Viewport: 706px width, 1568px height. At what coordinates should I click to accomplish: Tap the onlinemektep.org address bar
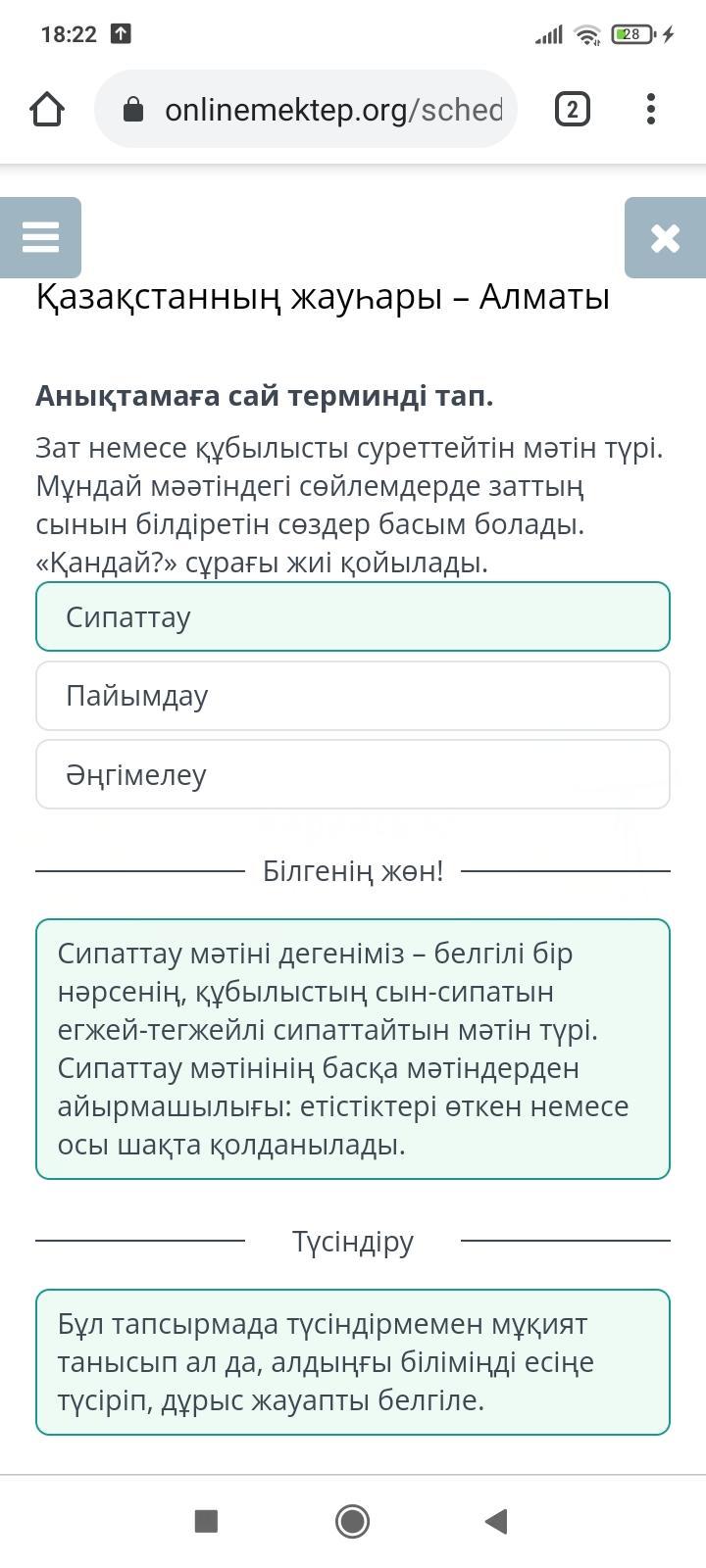point(314,109)
